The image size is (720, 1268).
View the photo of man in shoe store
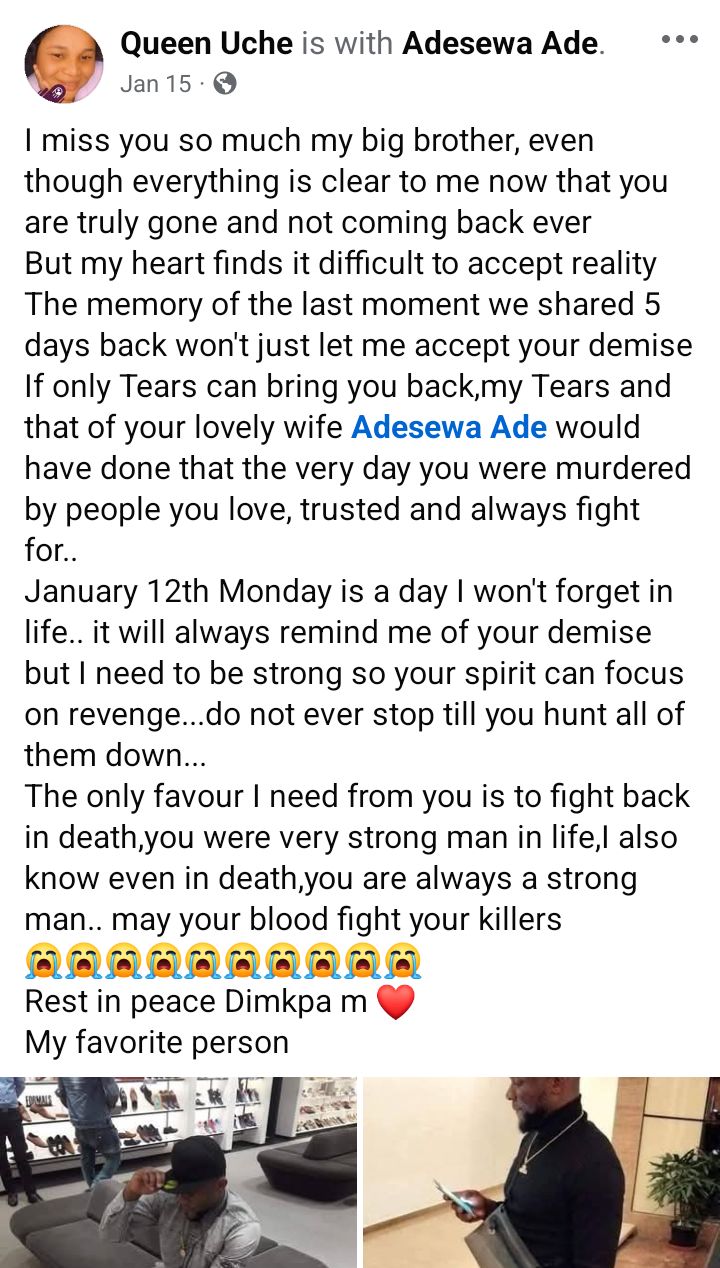click(178, 1172)
